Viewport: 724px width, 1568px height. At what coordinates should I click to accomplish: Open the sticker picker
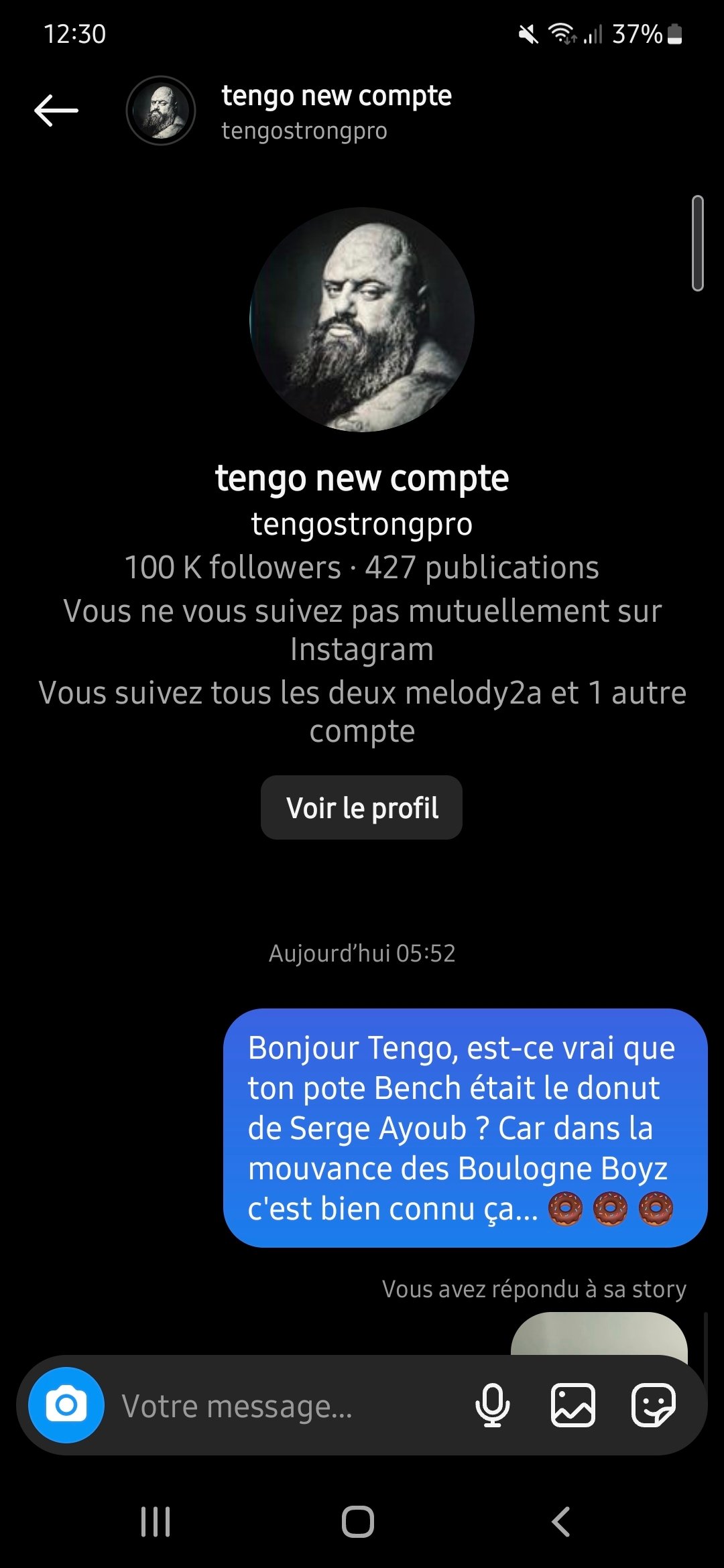[x=654, y=1405]
